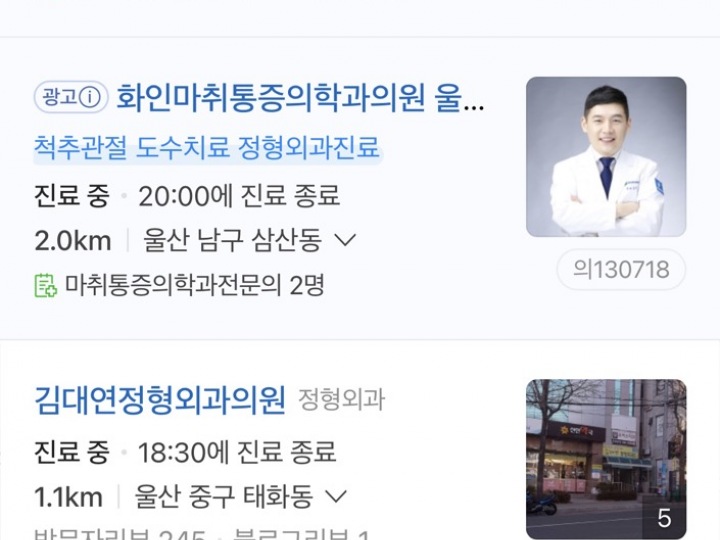Expand address for 울산 중구 태화동

coord(336,496)
